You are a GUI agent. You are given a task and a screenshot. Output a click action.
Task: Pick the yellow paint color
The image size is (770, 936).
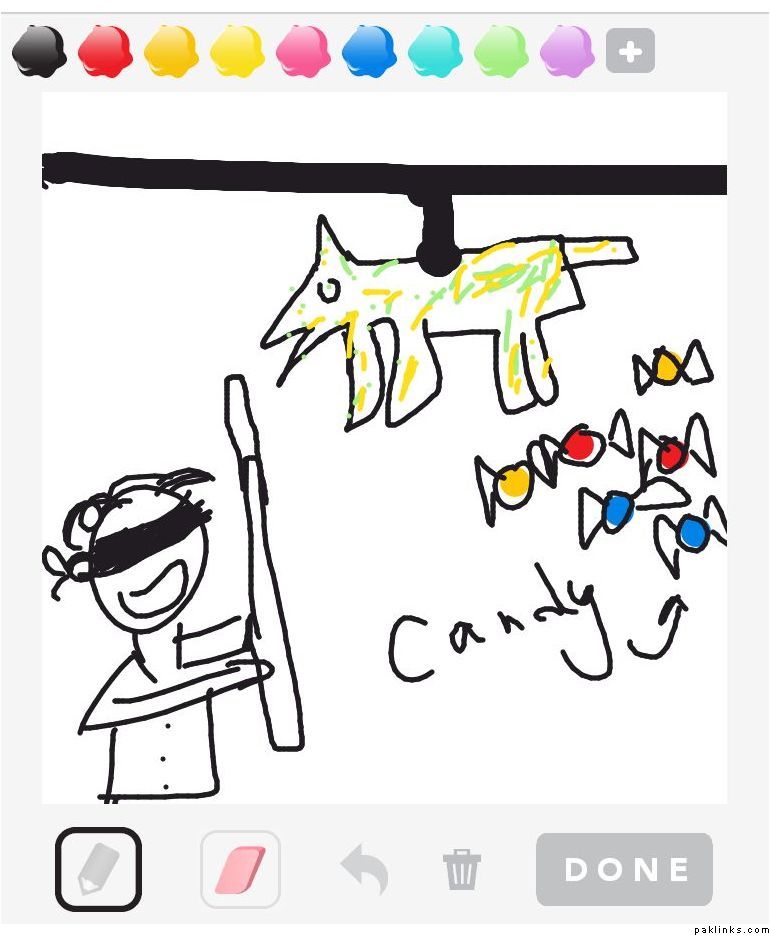point(237,51)
